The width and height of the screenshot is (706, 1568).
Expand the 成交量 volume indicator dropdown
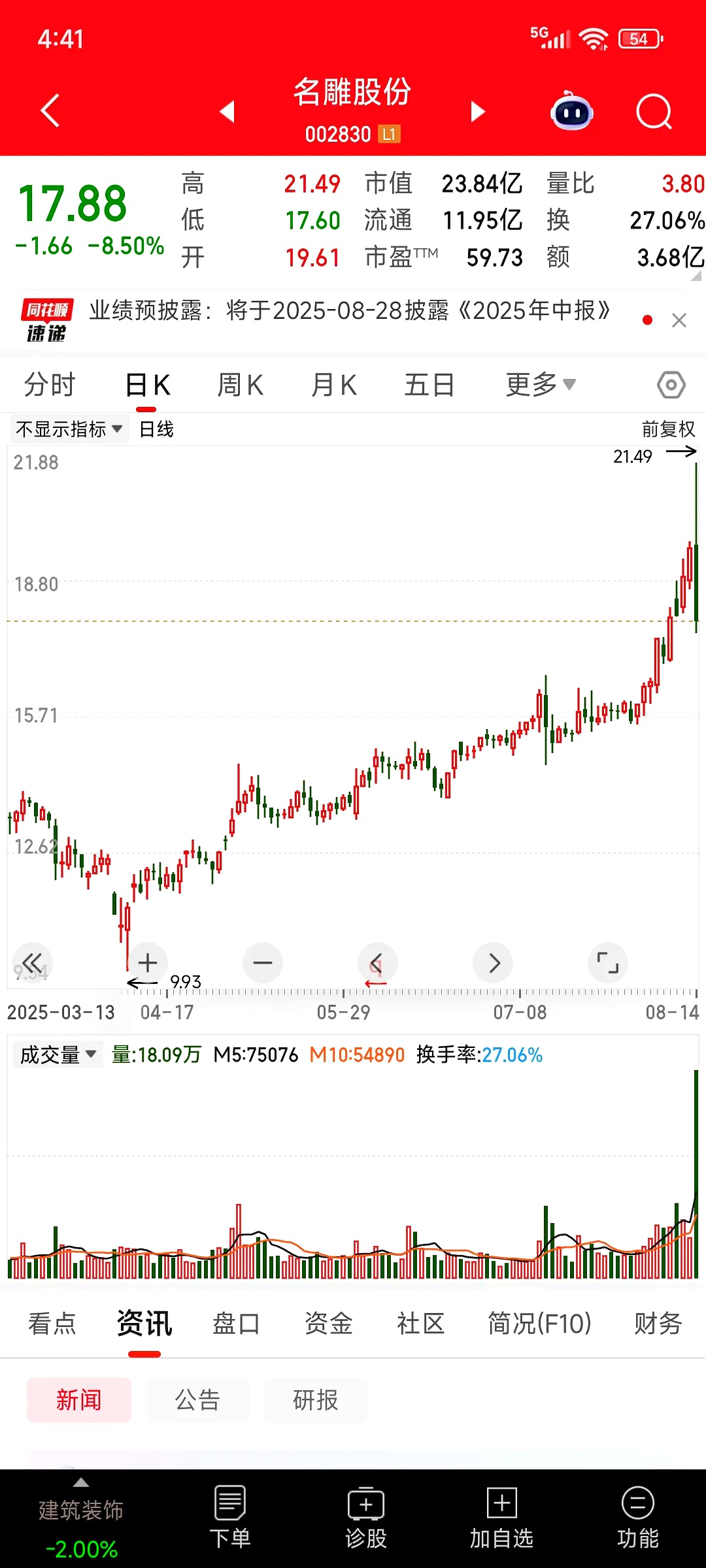[x=56, y=1054]
